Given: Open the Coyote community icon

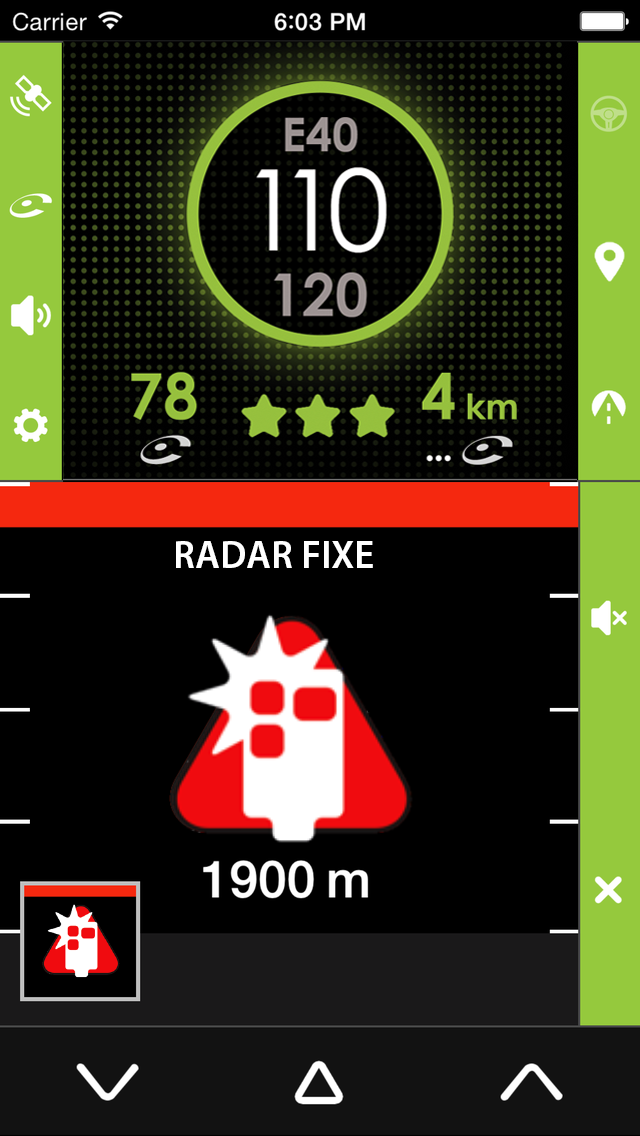Looking at the screenshot, I should (30, 206).
